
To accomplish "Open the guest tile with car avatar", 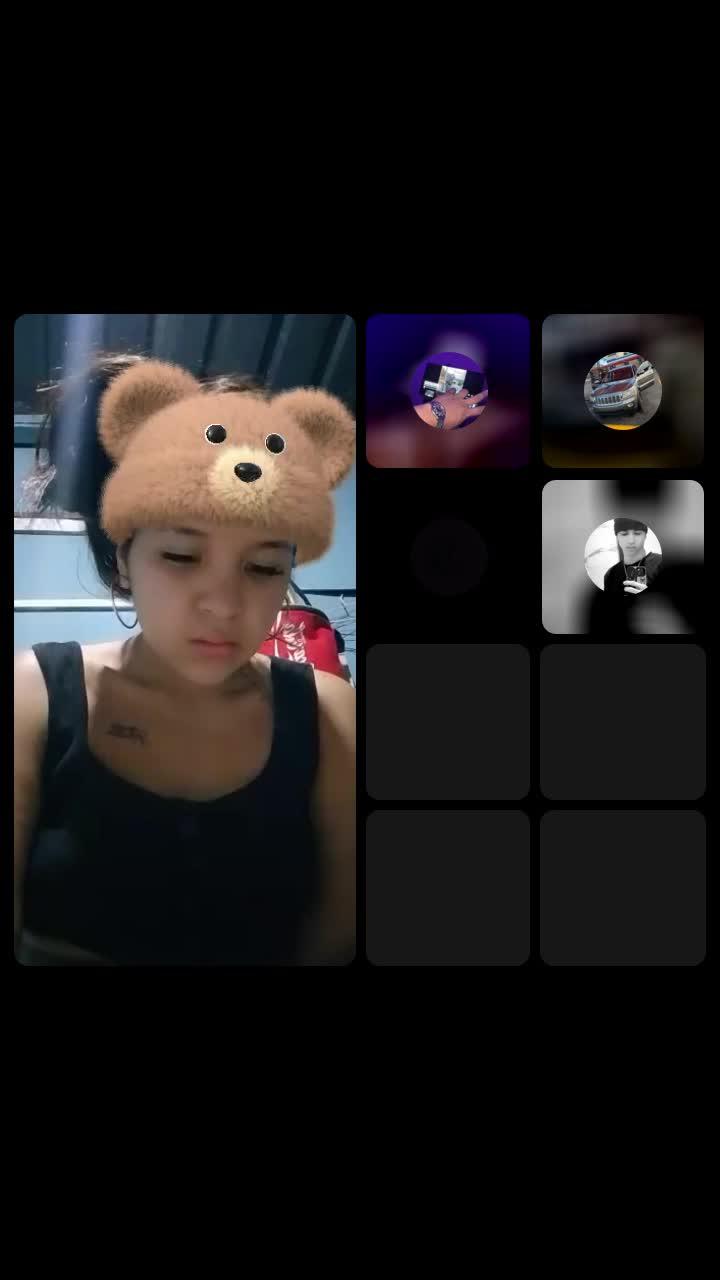I will coord(623,391).
